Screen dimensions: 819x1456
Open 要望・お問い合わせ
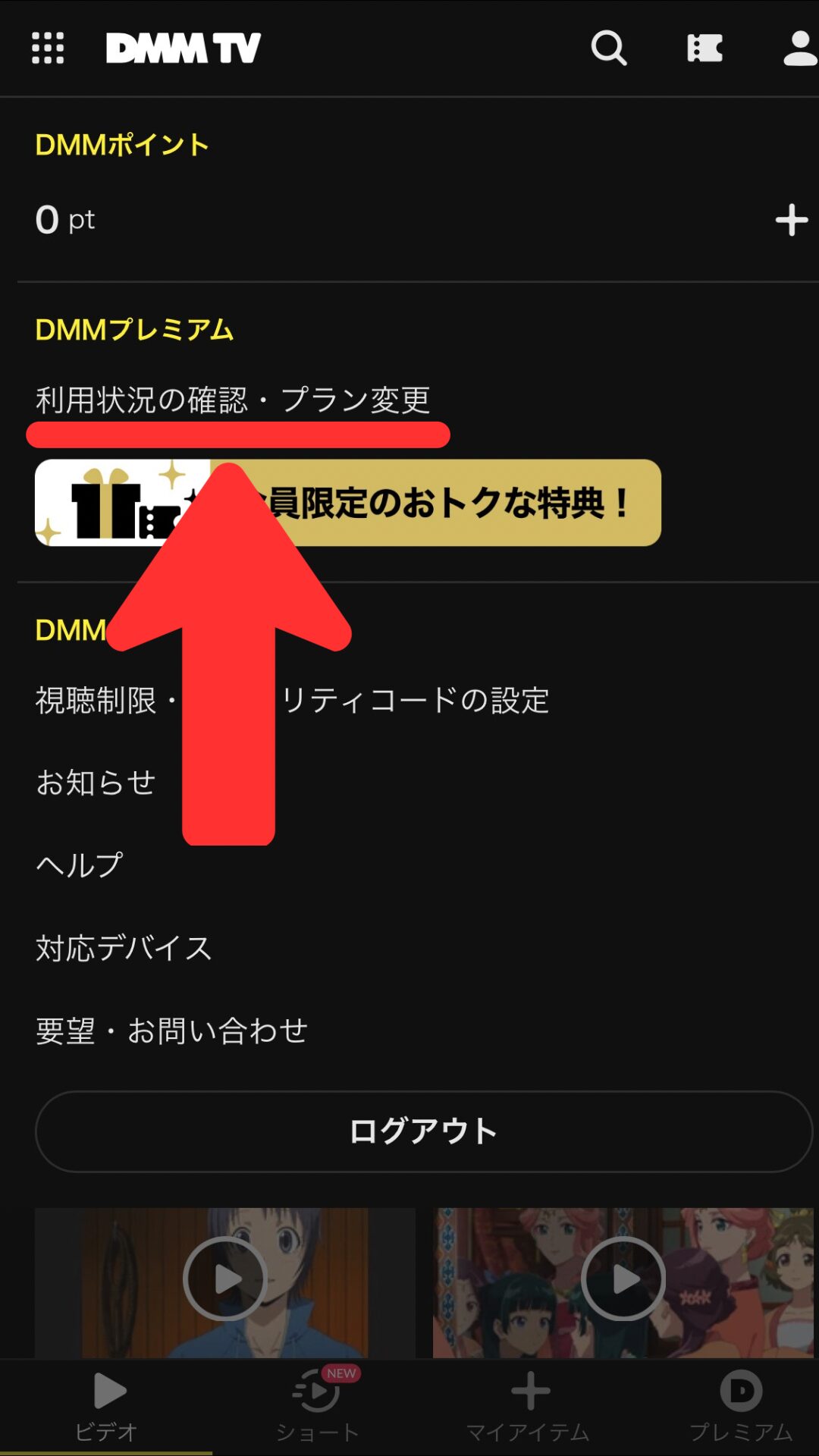171,1031
